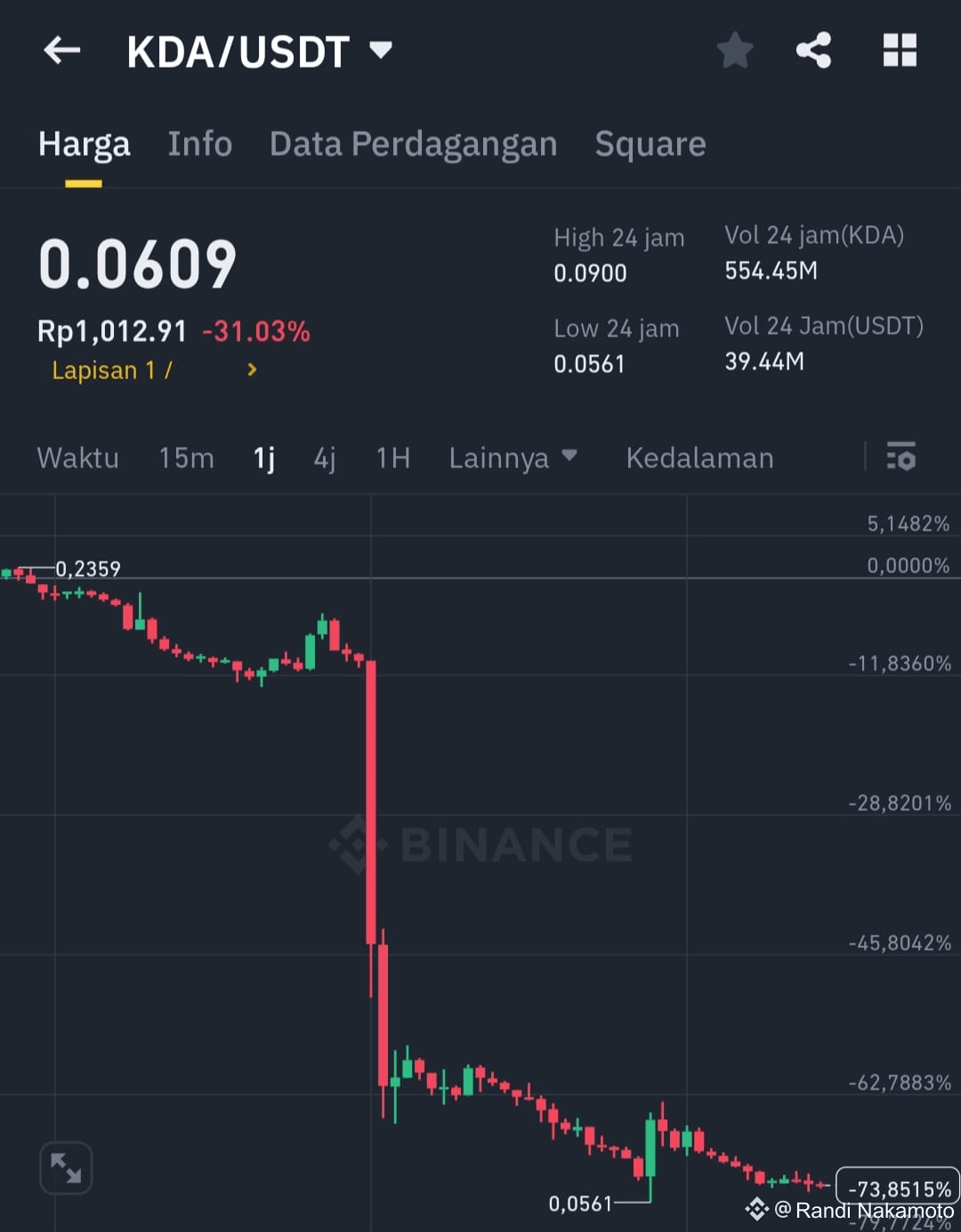Switch to the 4j interval
Viewport: 961px width, 1232px height.
coord(324,458)
